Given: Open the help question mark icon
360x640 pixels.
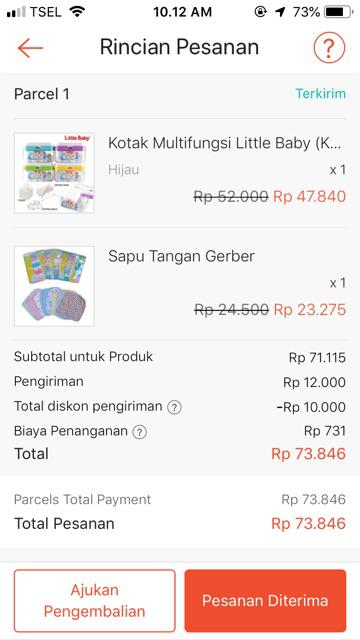Looking at the screenshot, I should coord(329,48).
